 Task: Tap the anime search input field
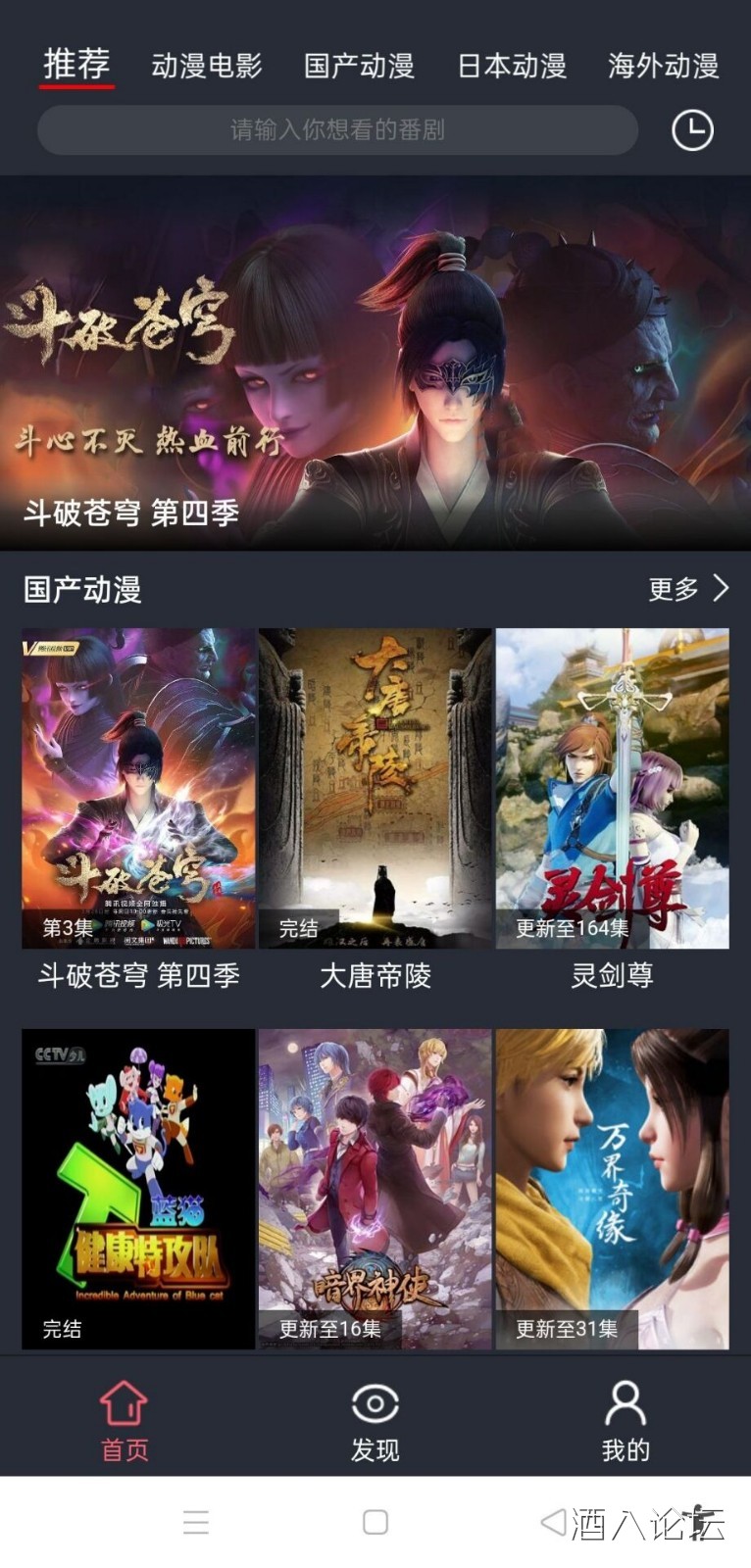pyautogui.click(x=337, y=130)
